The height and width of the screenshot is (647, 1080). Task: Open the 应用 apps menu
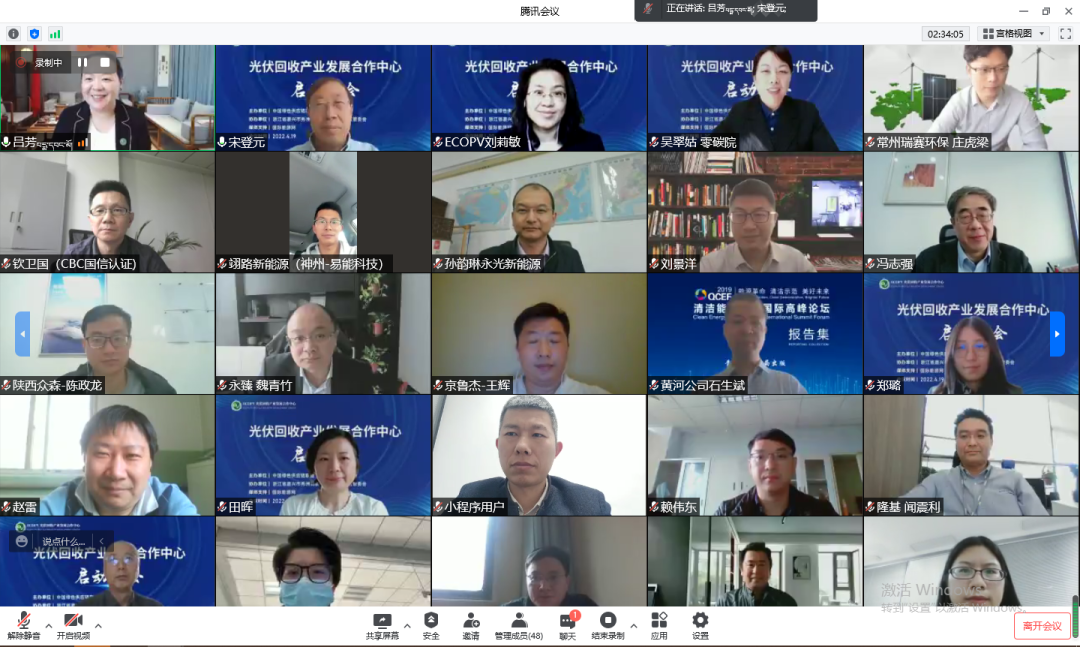(x=659, y=625)
